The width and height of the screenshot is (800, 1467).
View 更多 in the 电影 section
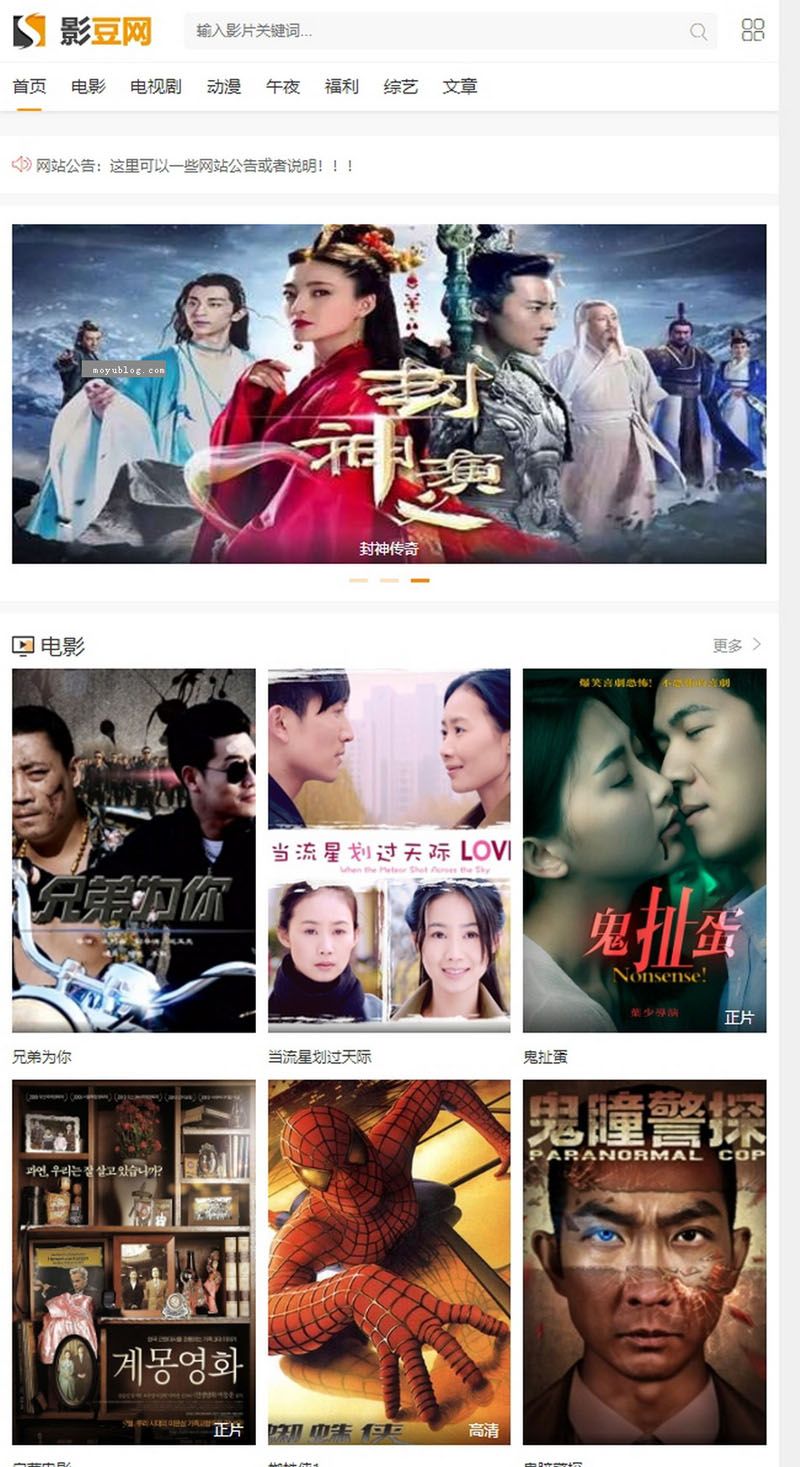coord(736,646)
